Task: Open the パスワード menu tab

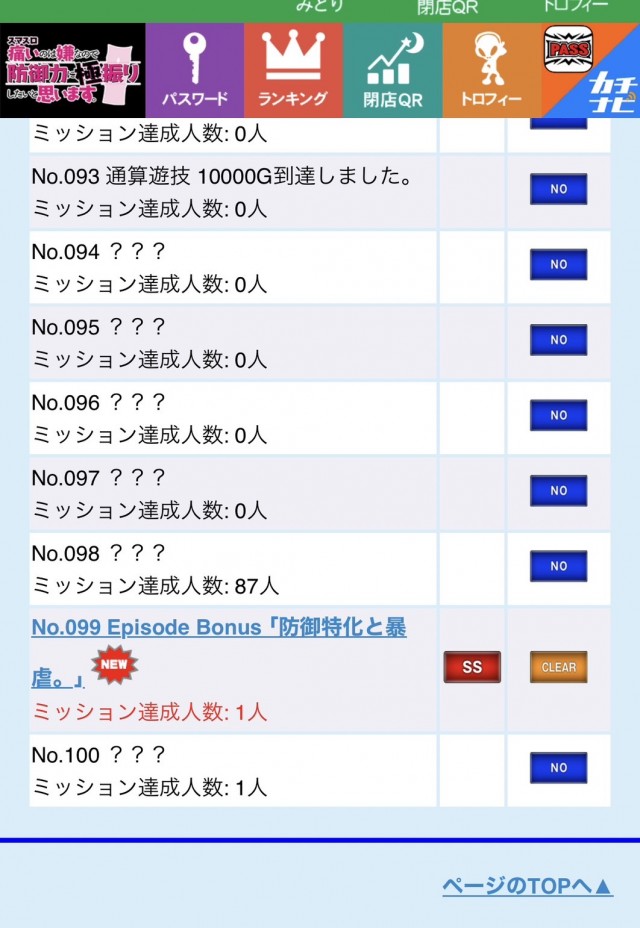Action: pos(194,70)
